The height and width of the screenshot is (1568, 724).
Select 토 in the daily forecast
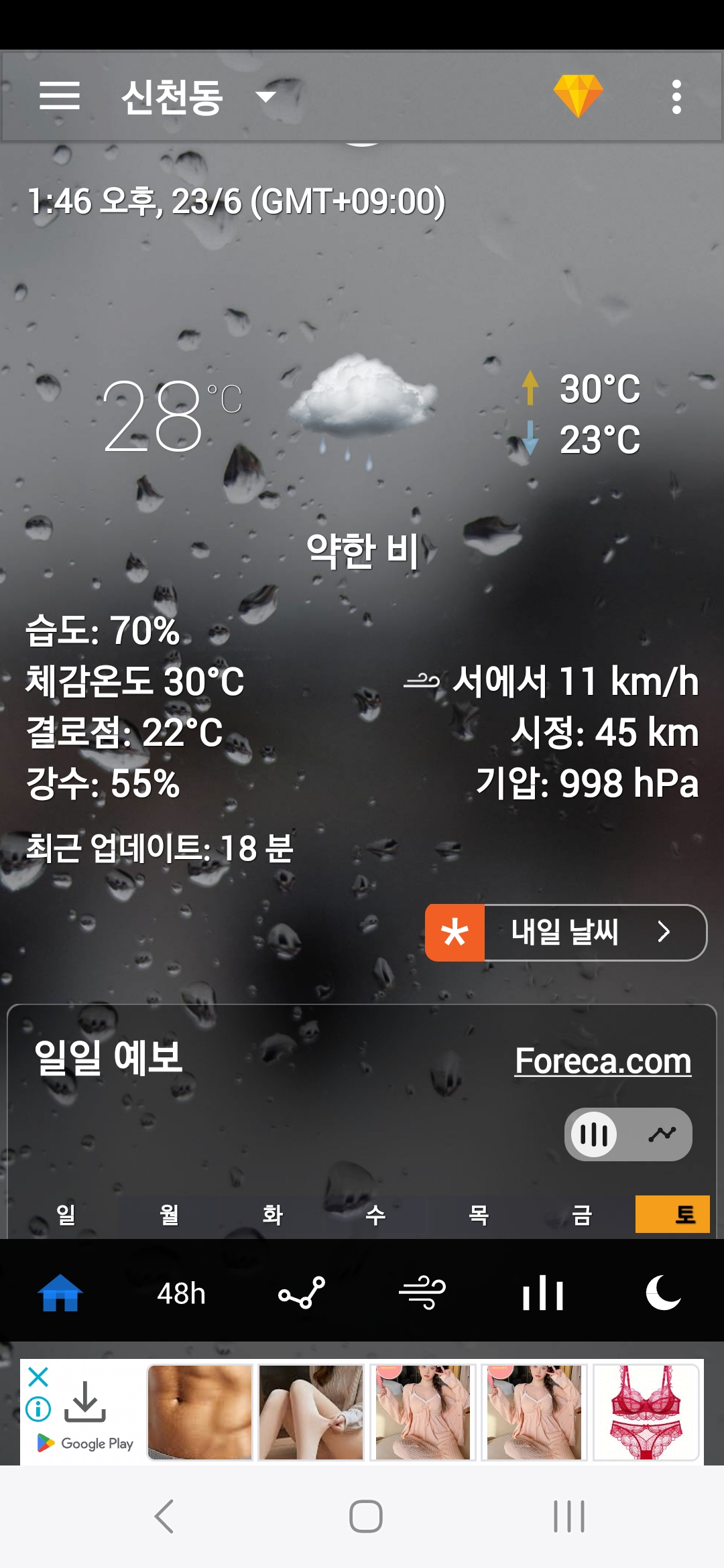pyautogui.click(x=672, y=1214)
